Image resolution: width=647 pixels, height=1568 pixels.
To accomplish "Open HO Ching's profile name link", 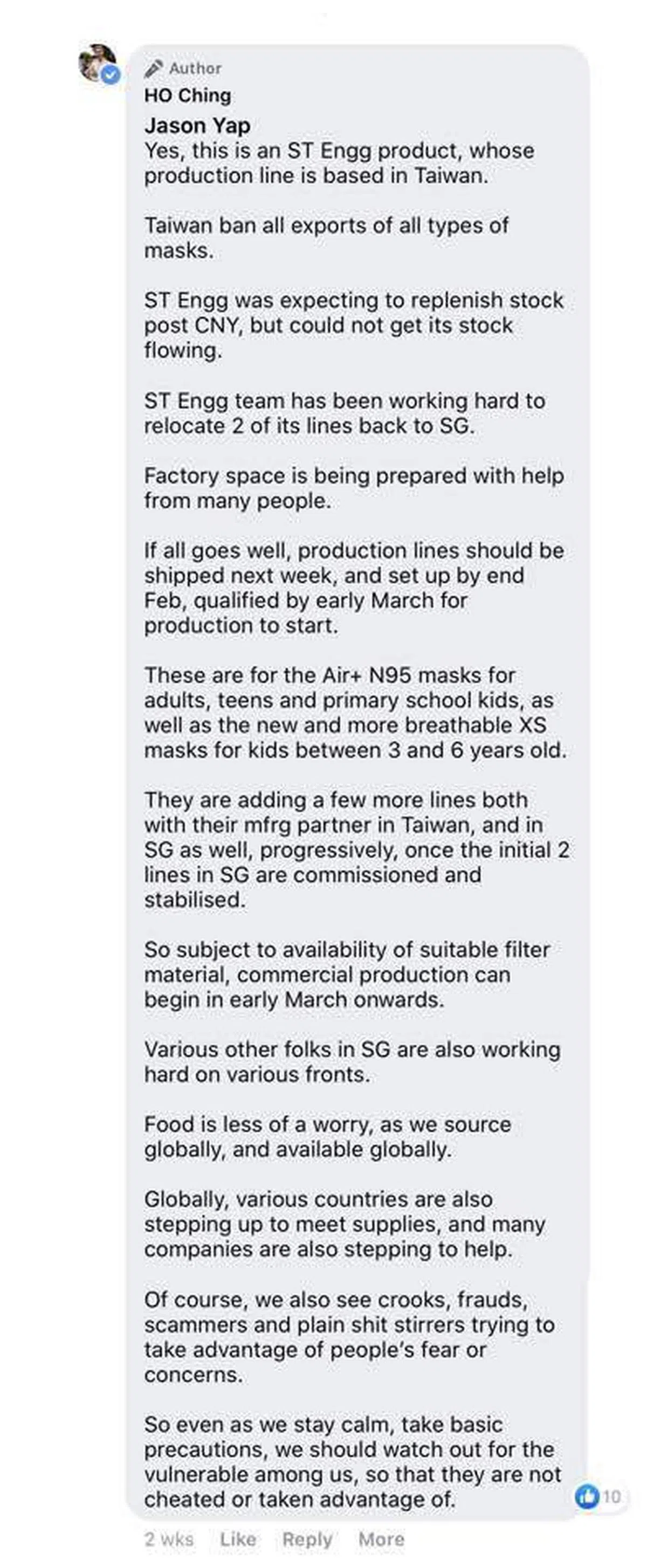I will pos(188,95).
